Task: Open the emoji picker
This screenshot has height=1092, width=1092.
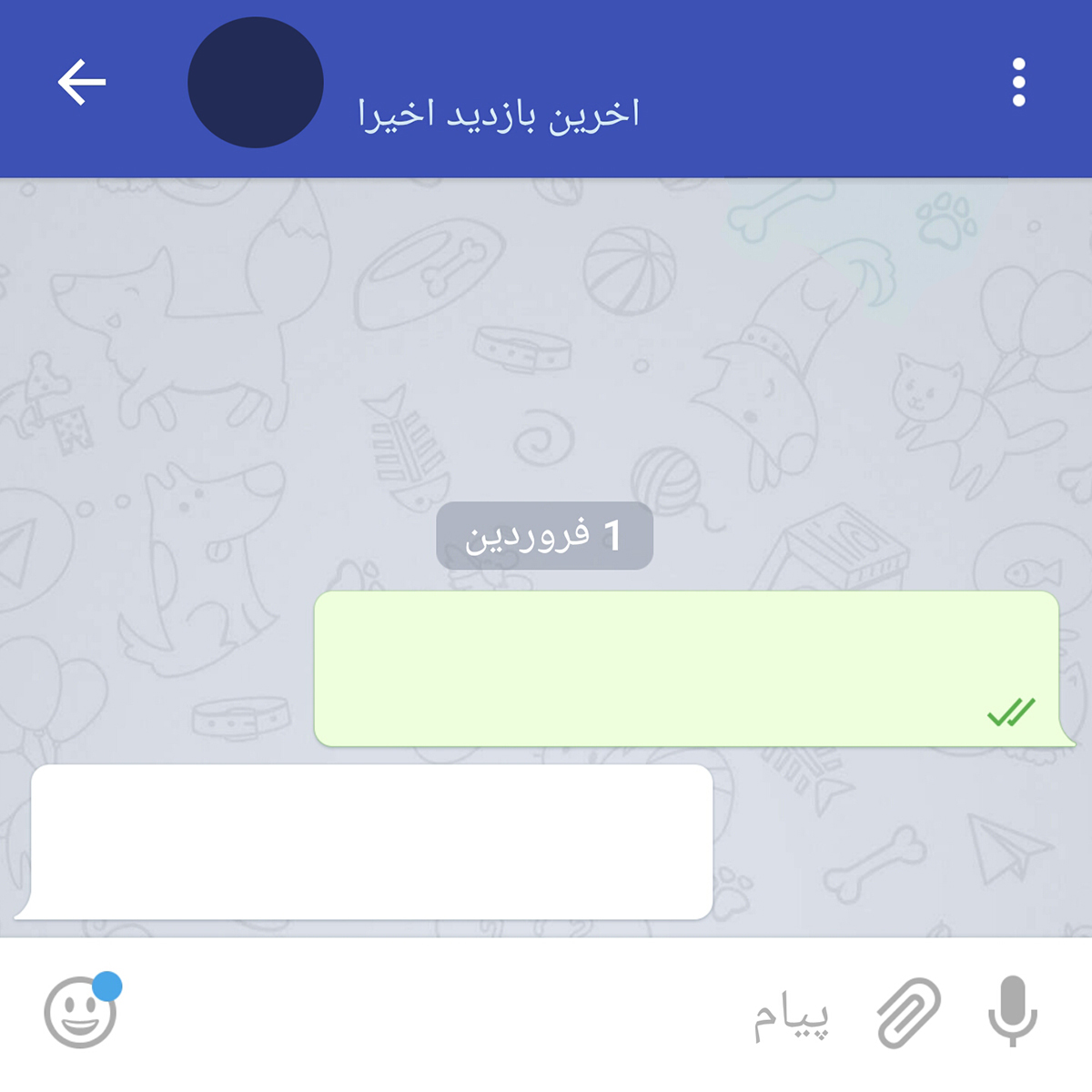Action: tap(81, 1012)
